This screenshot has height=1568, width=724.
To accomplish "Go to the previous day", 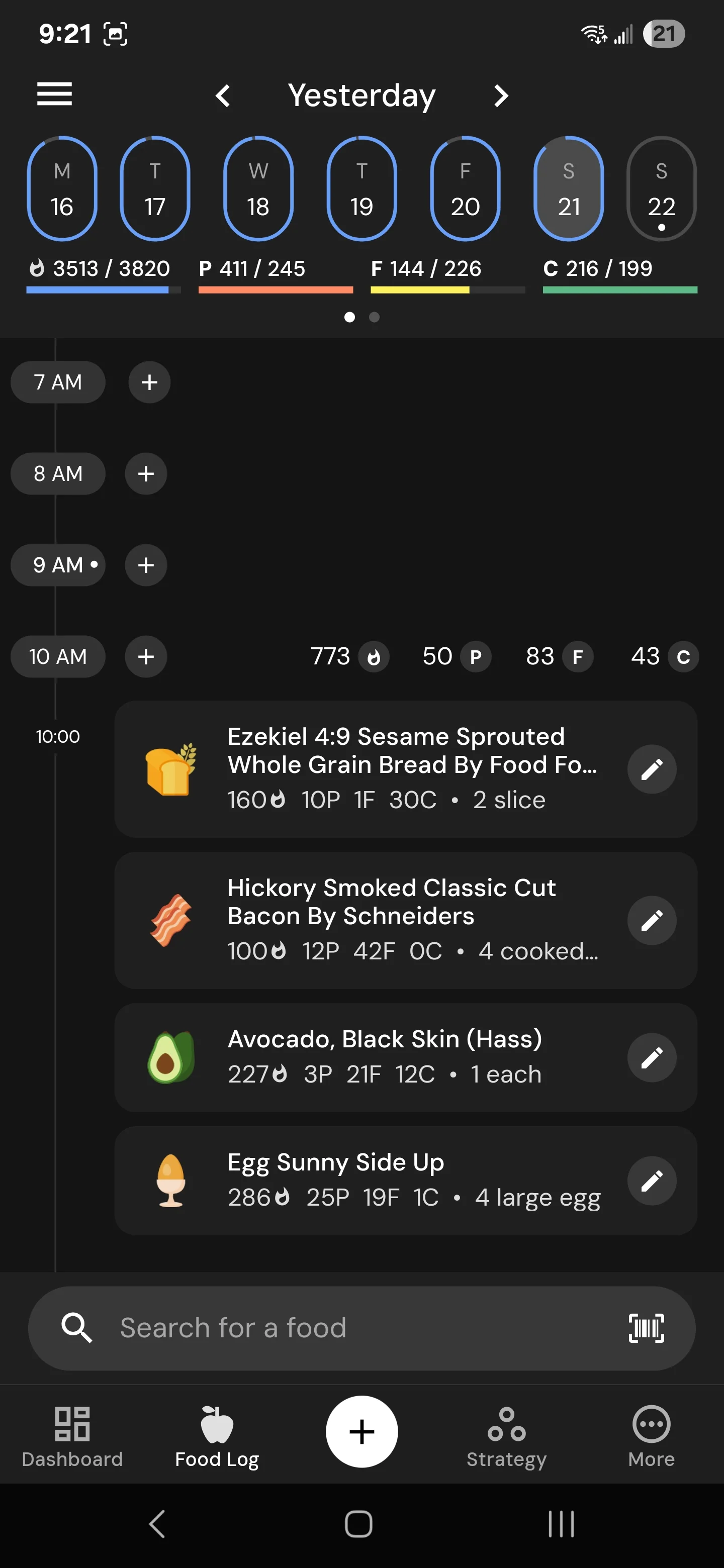I will (223, 95).
